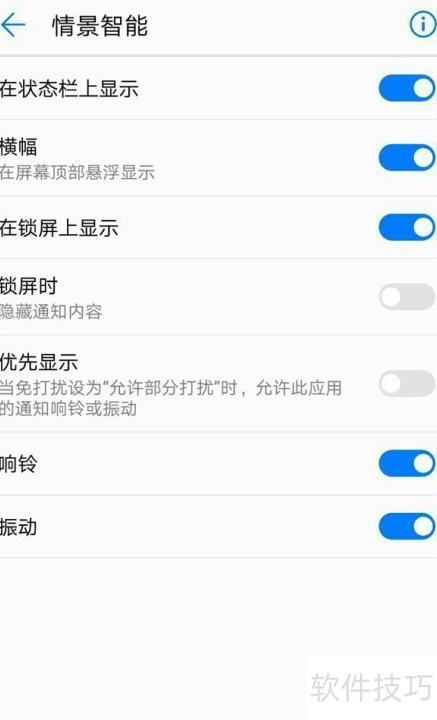Disable the 横幅 banner switch
The image size is (437, 720).
(407, 158)
